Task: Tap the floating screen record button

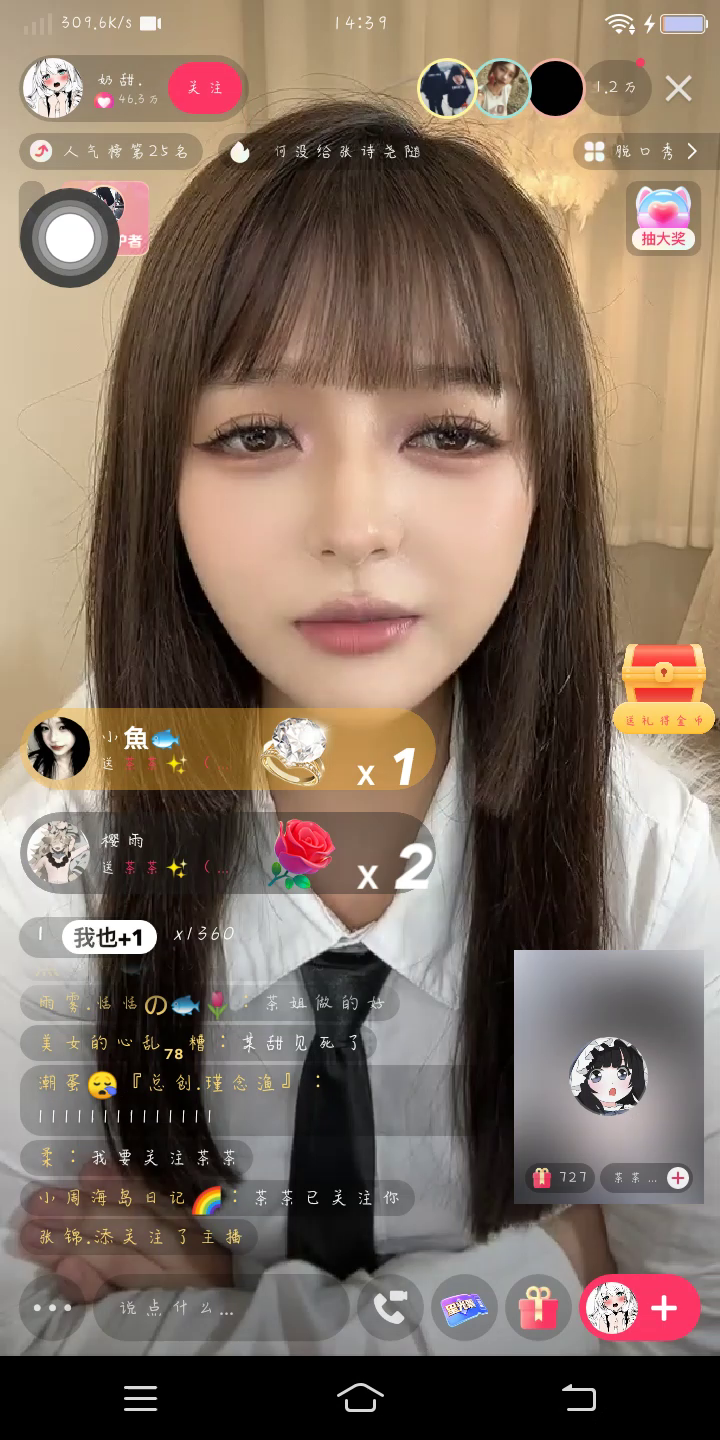Action: (70, 238)
